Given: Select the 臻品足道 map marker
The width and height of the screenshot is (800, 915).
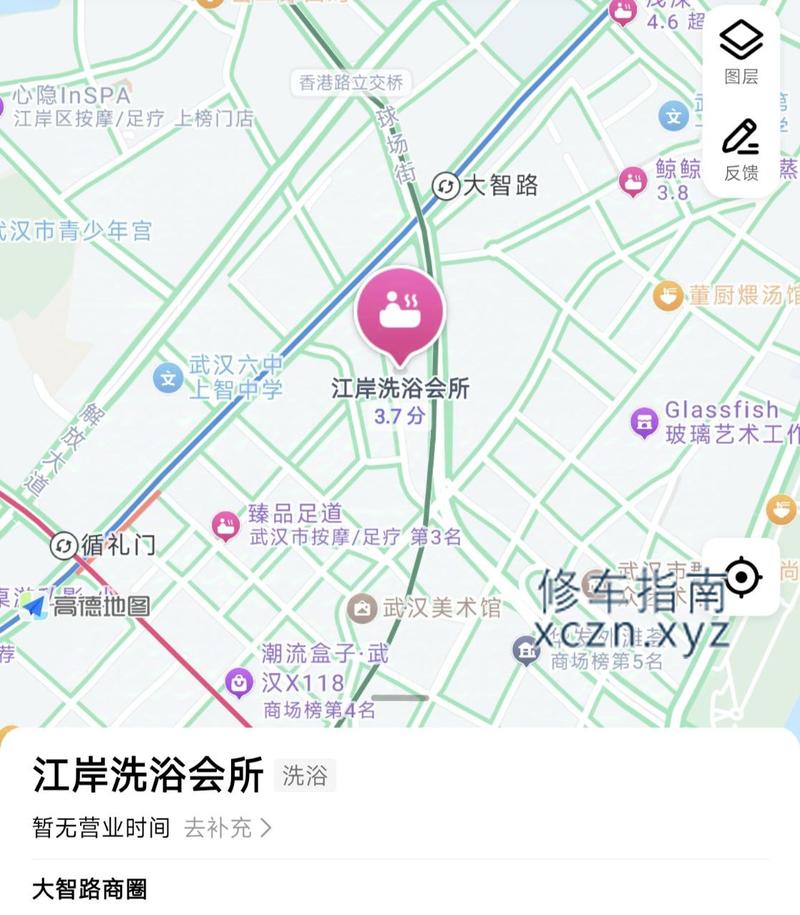Looking at the screenshot, I should [x=226, y=524].
